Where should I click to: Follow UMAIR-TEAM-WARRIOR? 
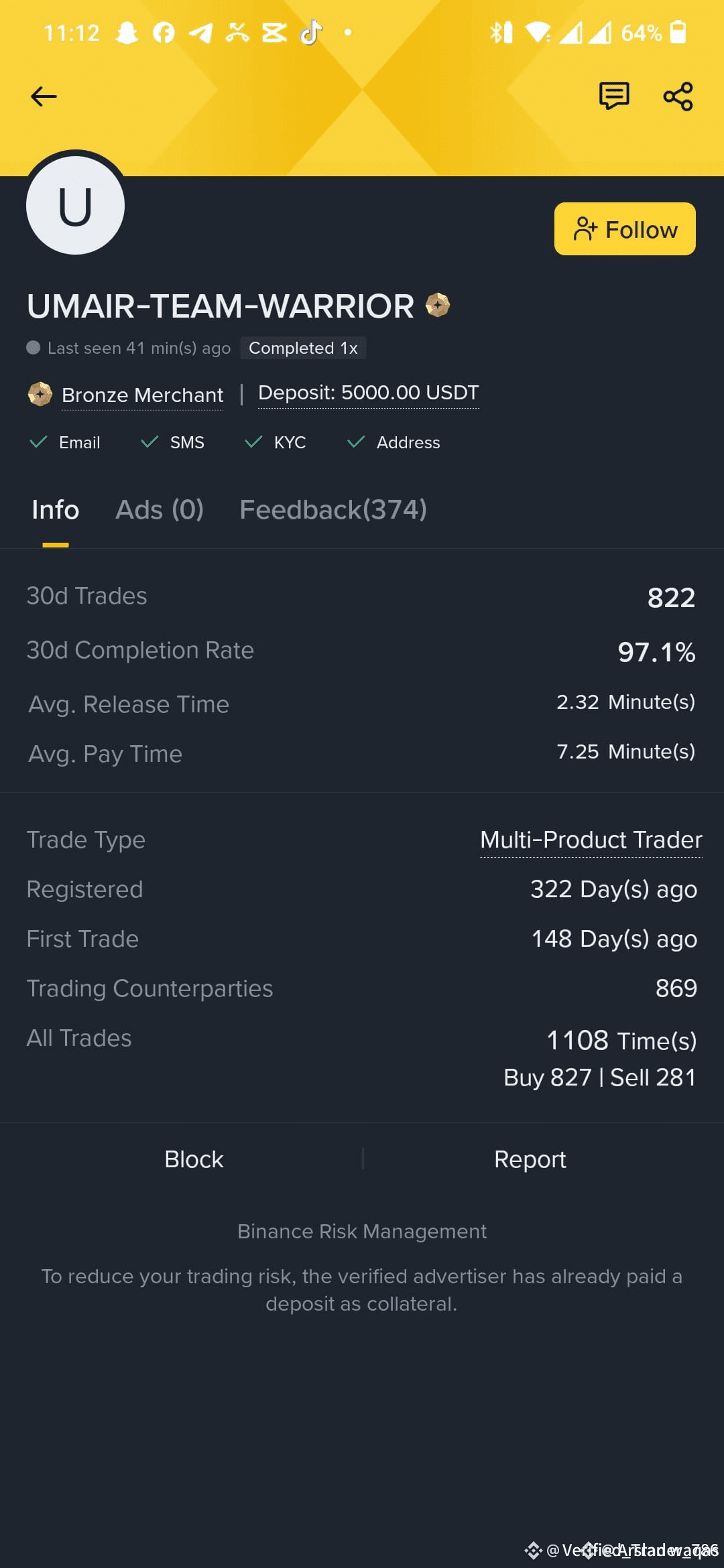(x=625, y=229)
